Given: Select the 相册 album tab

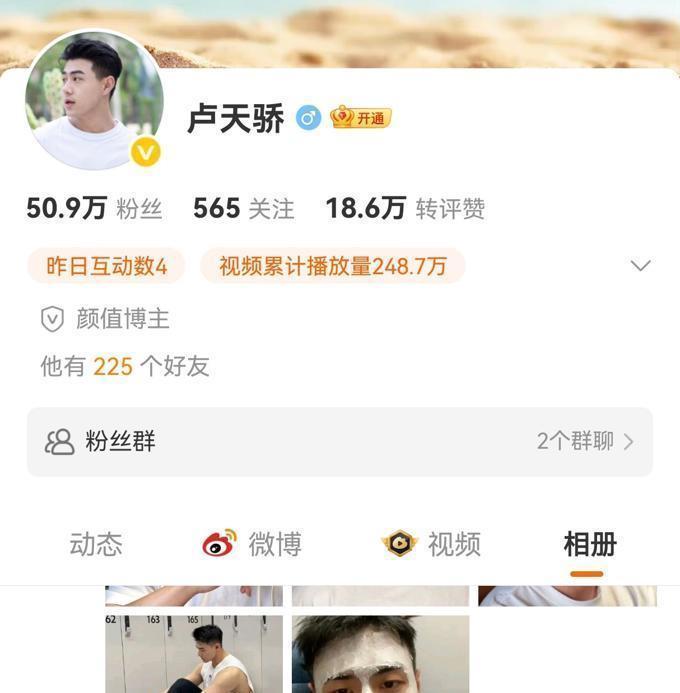Looking at the screenshot, I should [589, 544].
